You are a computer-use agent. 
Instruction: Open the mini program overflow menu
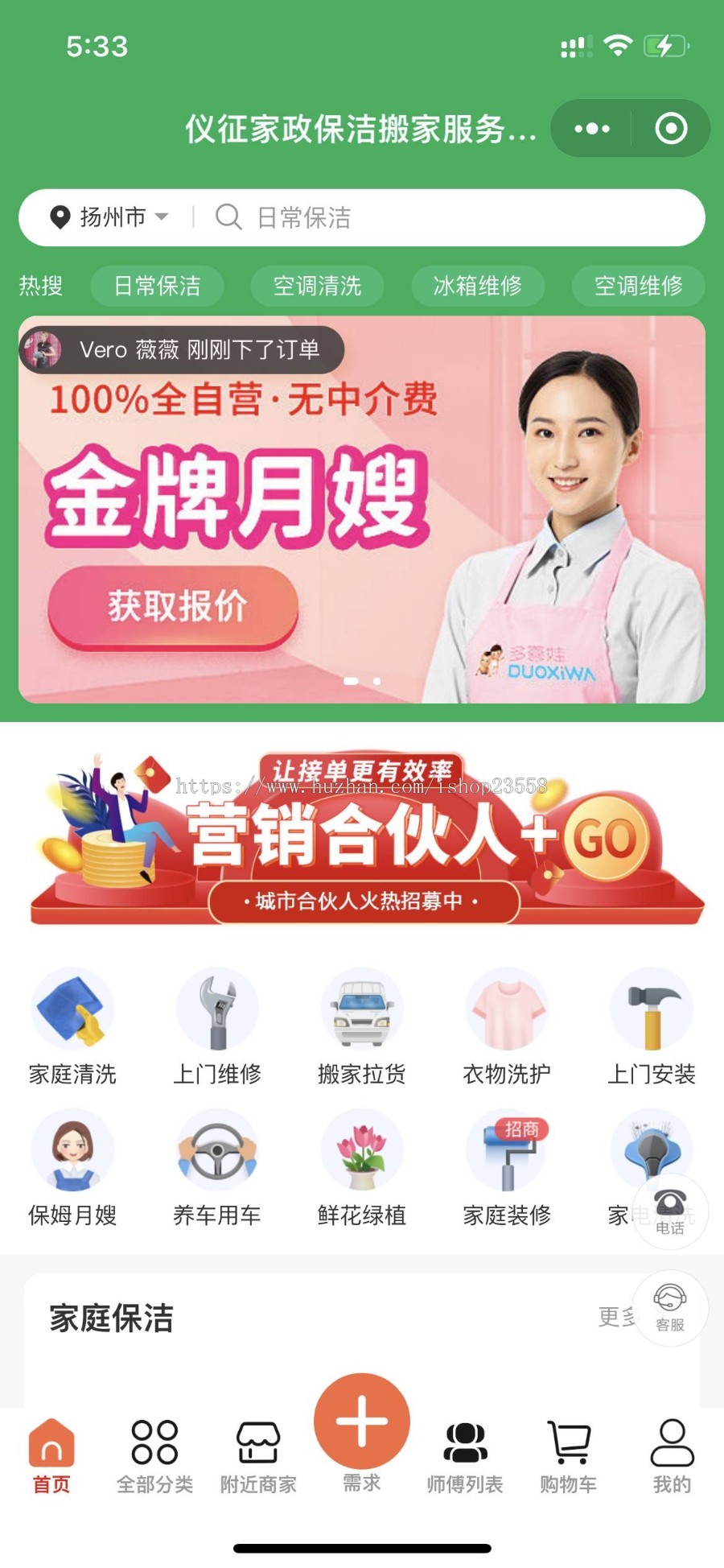[592, 129]
